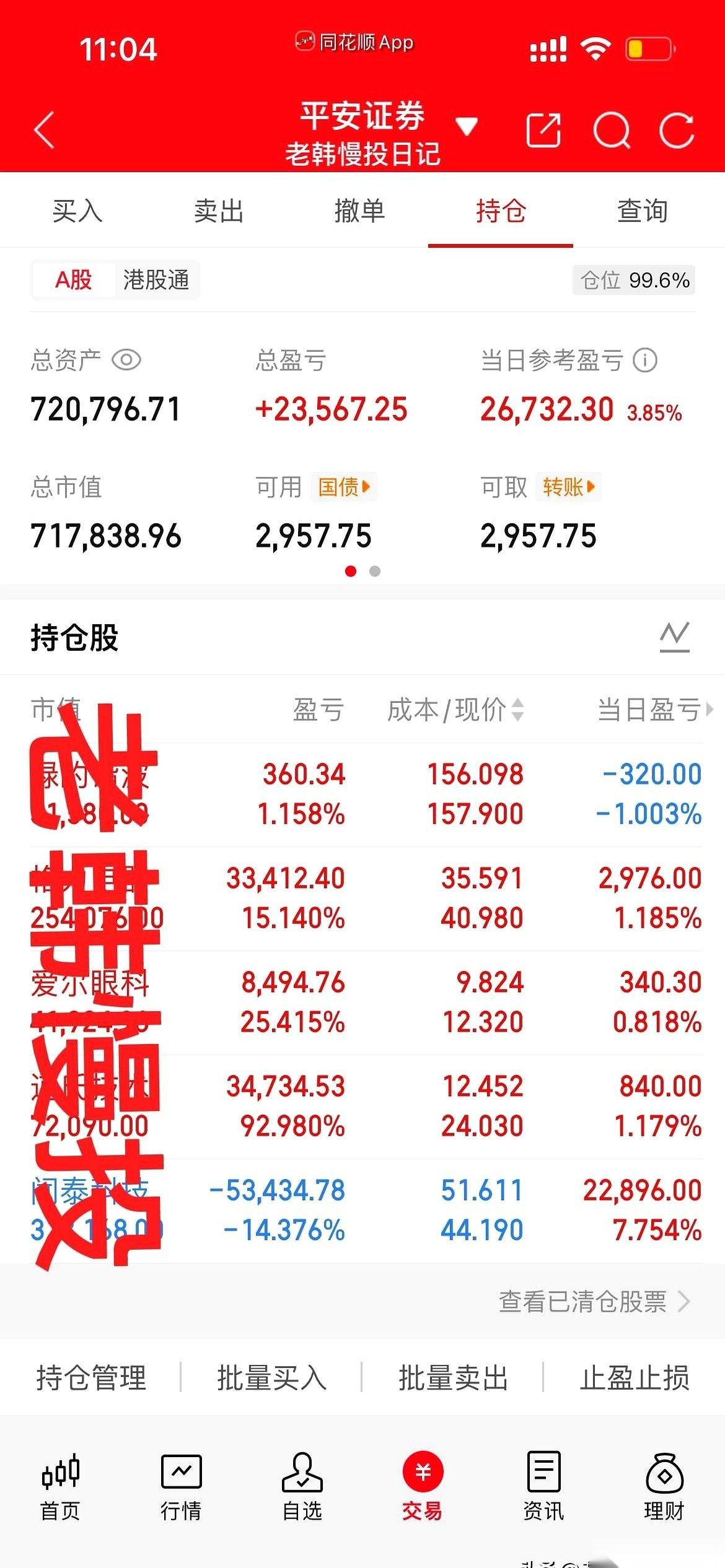Select the A股 market option
Image resolution: width=725 pixels, height=1568 pixels.
click(72, 279)
